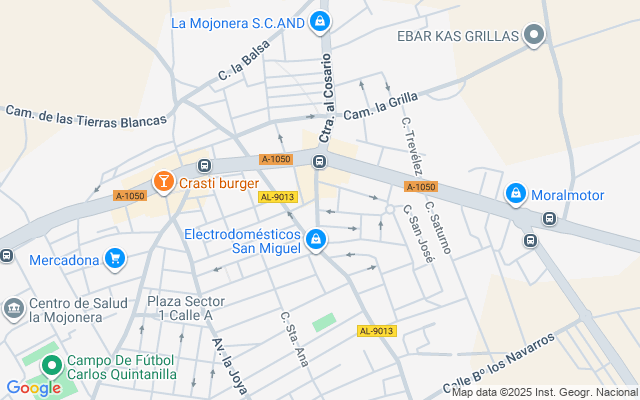
Task: Open the La Mojonera S.C.AND shop marker
Action: [319, 21]
